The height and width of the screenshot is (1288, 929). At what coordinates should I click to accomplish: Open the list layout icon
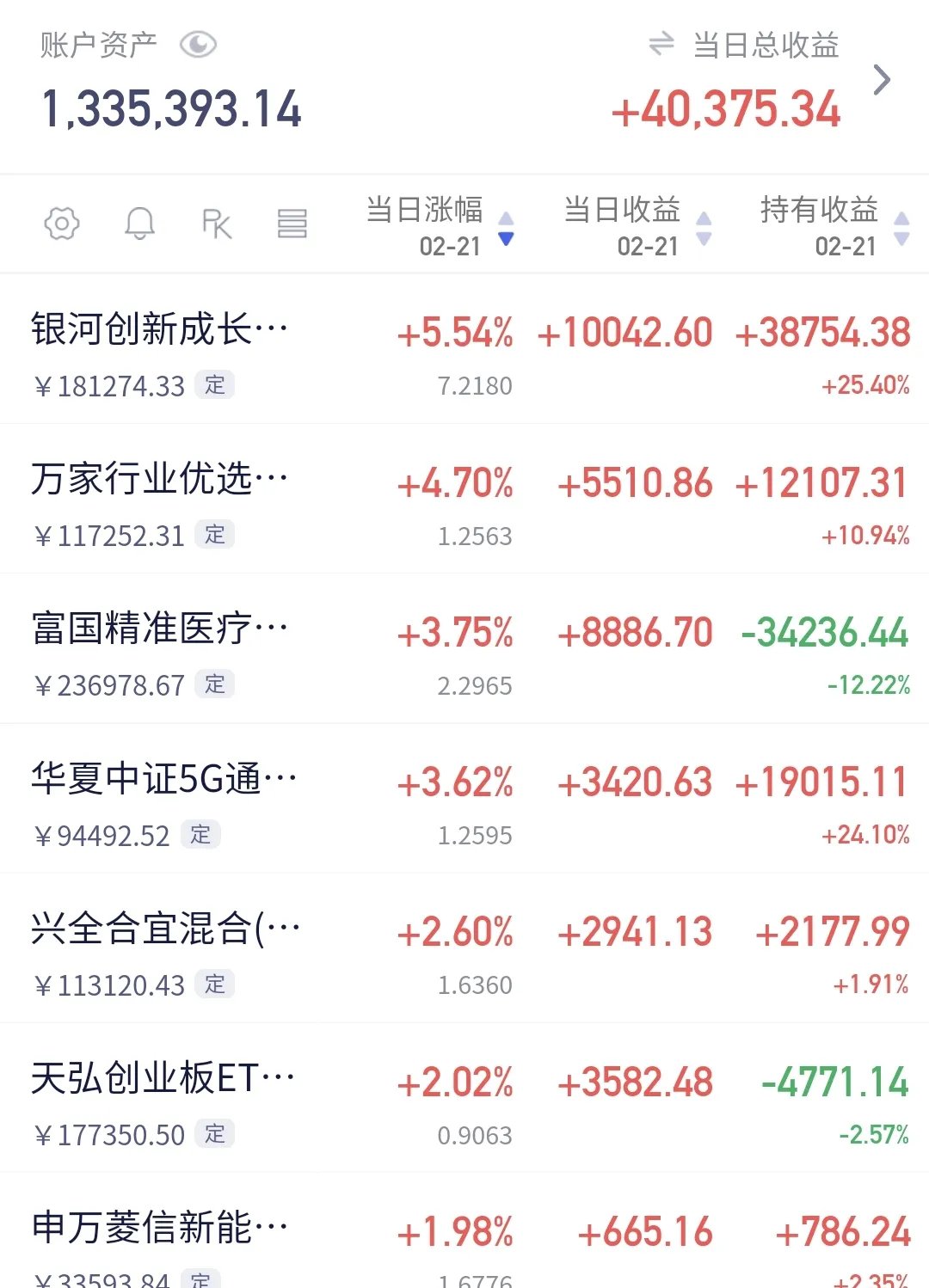pyautogui.click(x=293, y=224)
